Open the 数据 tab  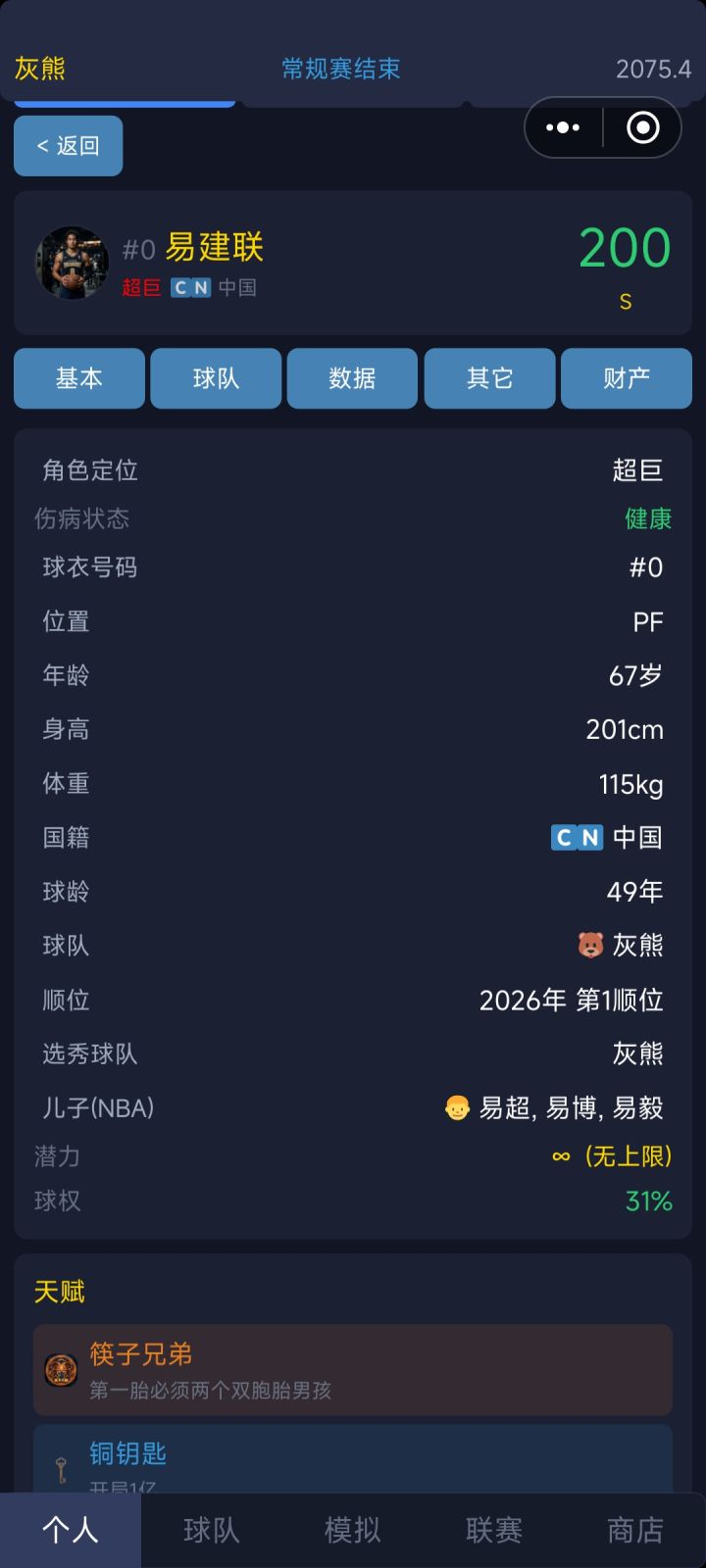[352, 378]
